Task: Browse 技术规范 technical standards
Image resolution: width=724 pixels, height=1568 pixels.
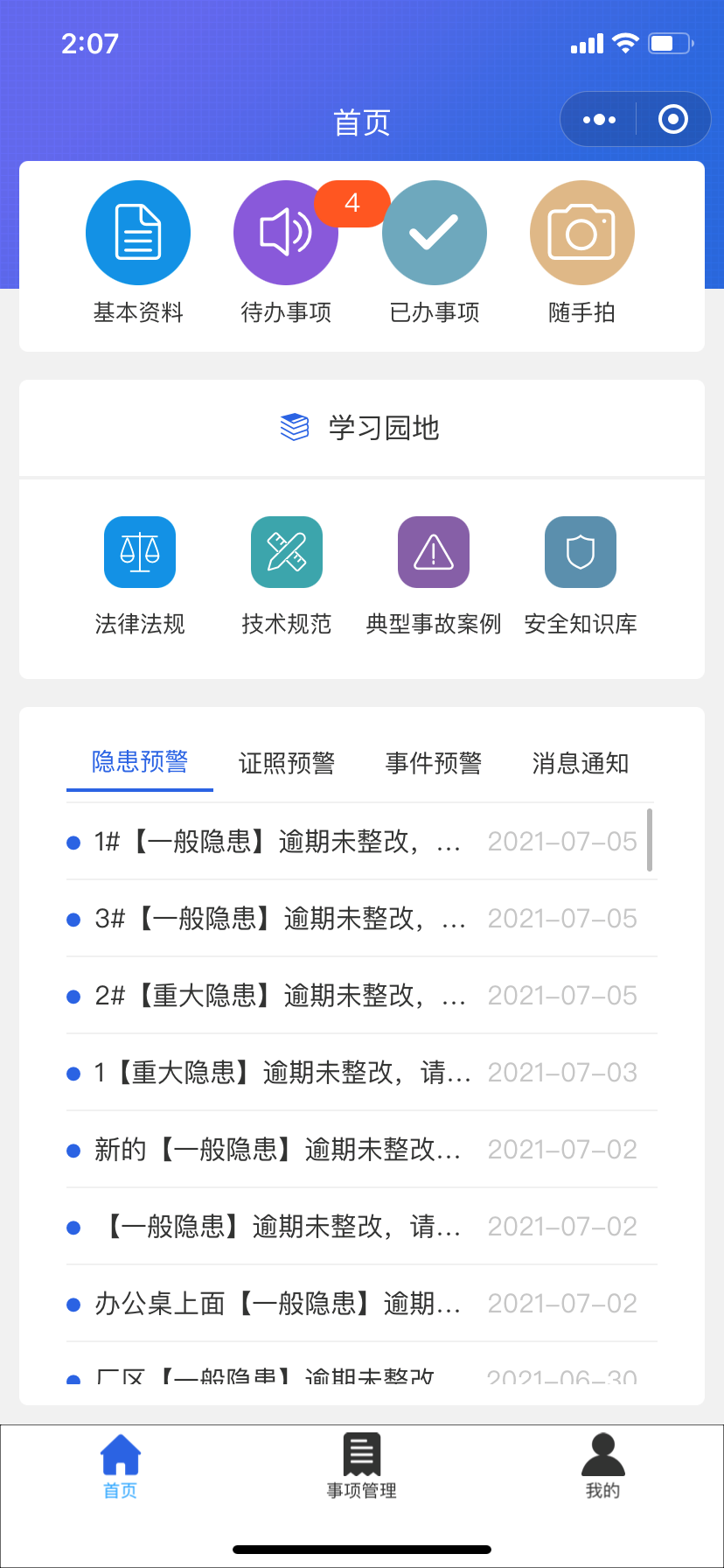Action: tap(287, 553)
